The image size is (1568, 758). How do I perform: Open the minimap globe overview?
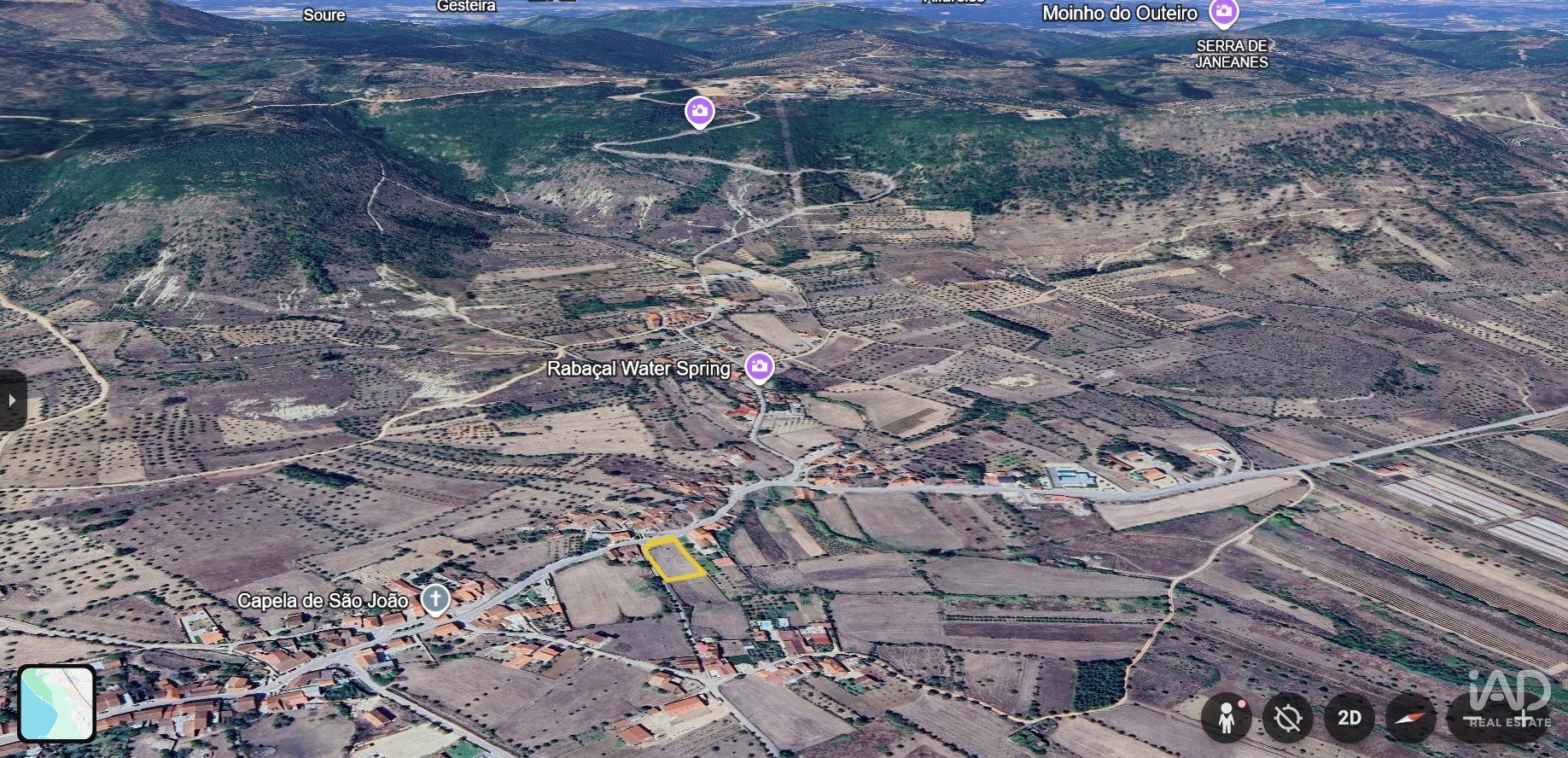click(56, 703)
